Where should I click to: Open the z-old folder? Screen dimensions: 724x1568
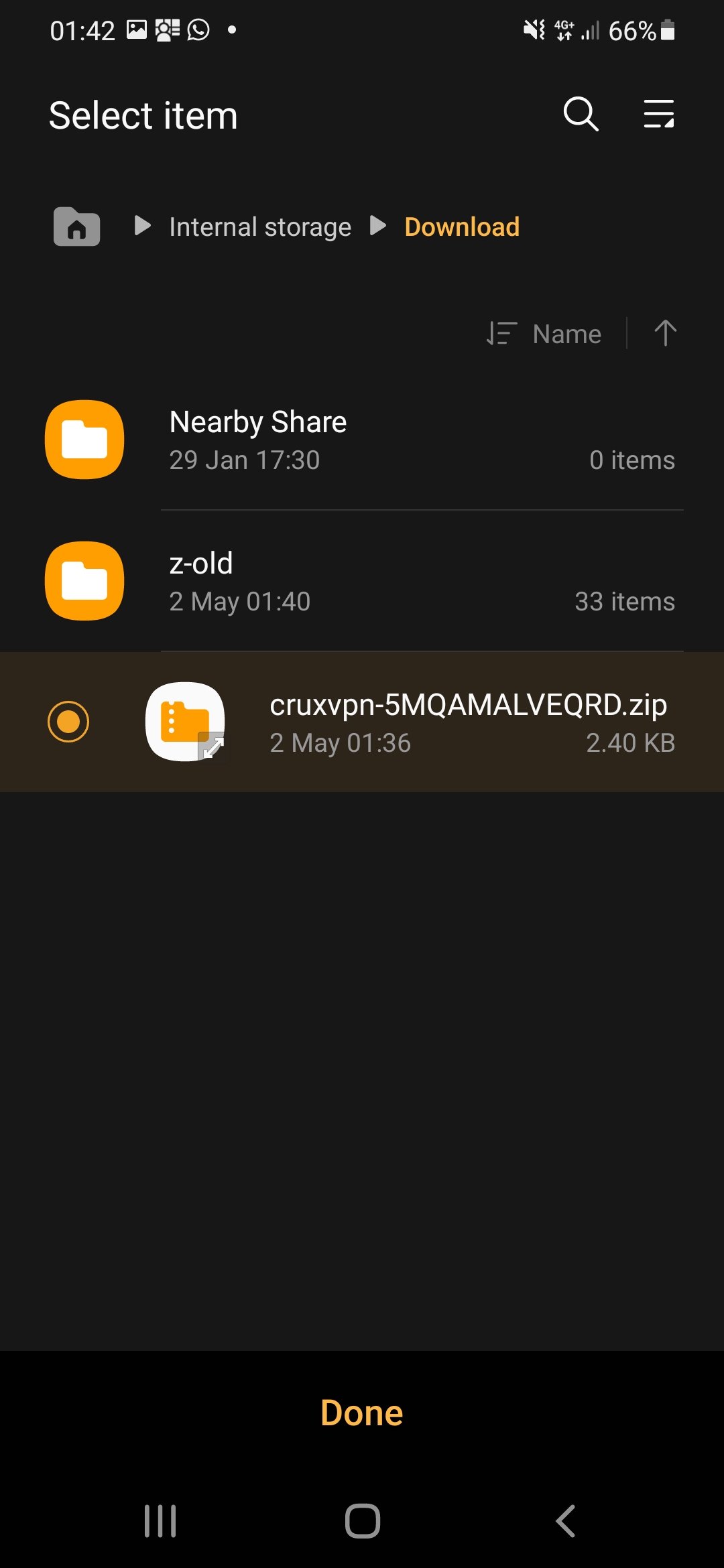pos(362,582)
